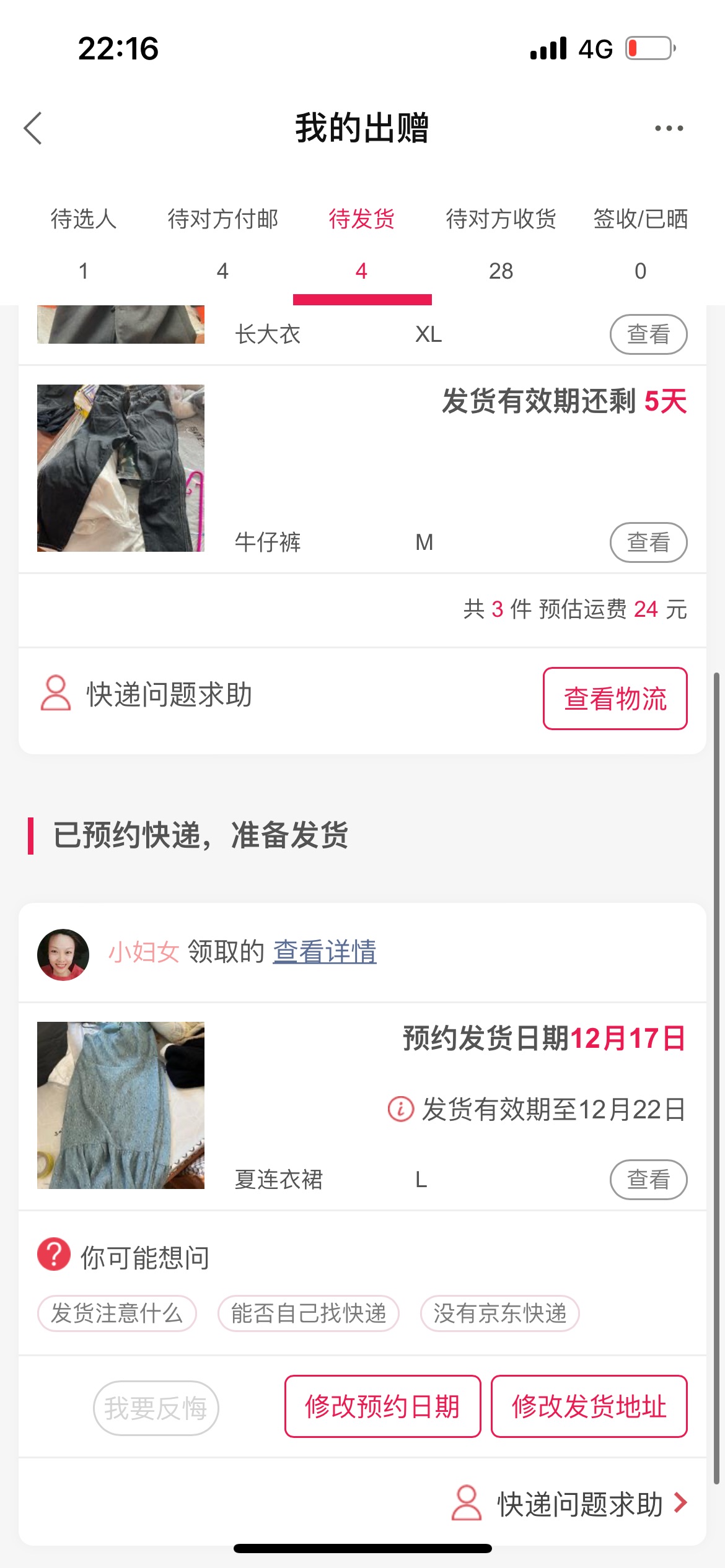Switch to the 待选人 tab
The height and width of the screenshot is (1568, 725).
pyautogui.click(x=84, y=244)
